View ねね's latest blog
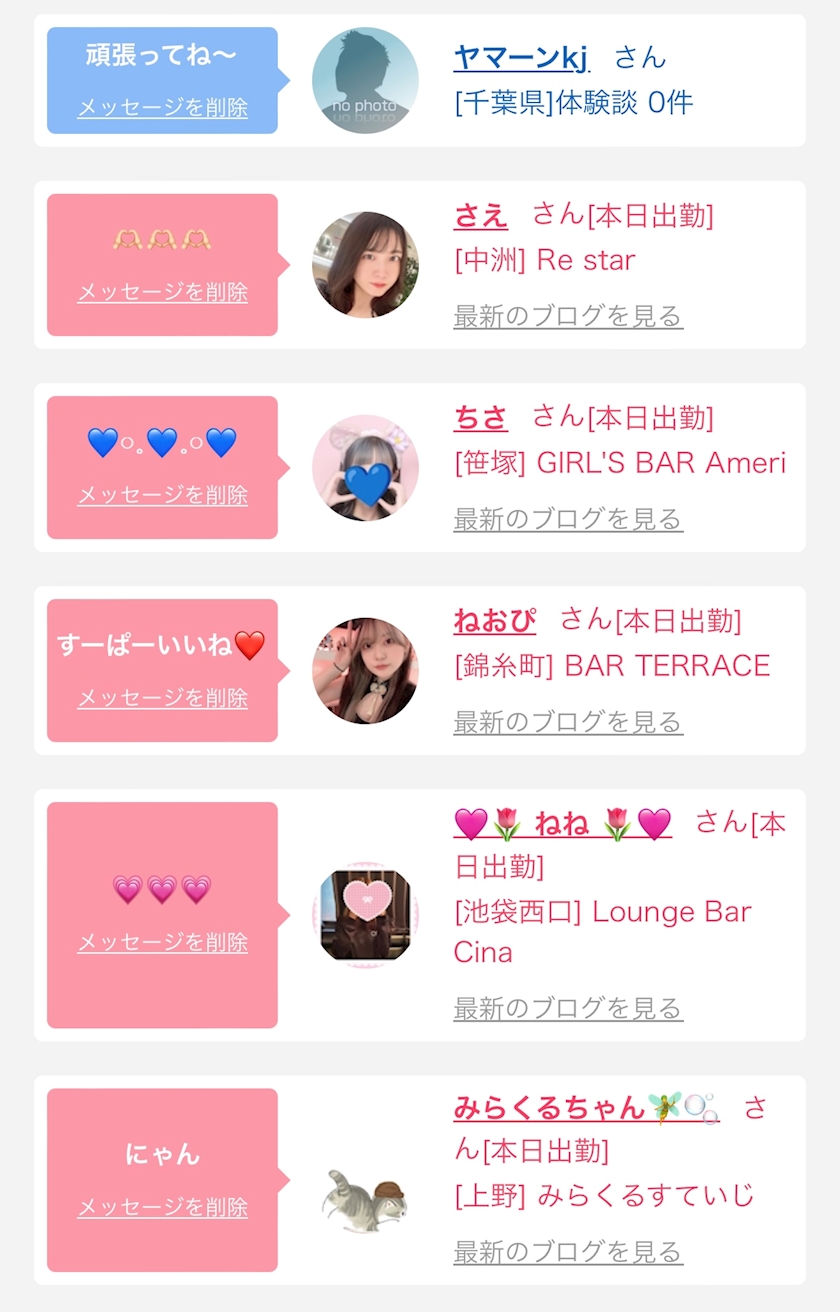 point(567,1008)
